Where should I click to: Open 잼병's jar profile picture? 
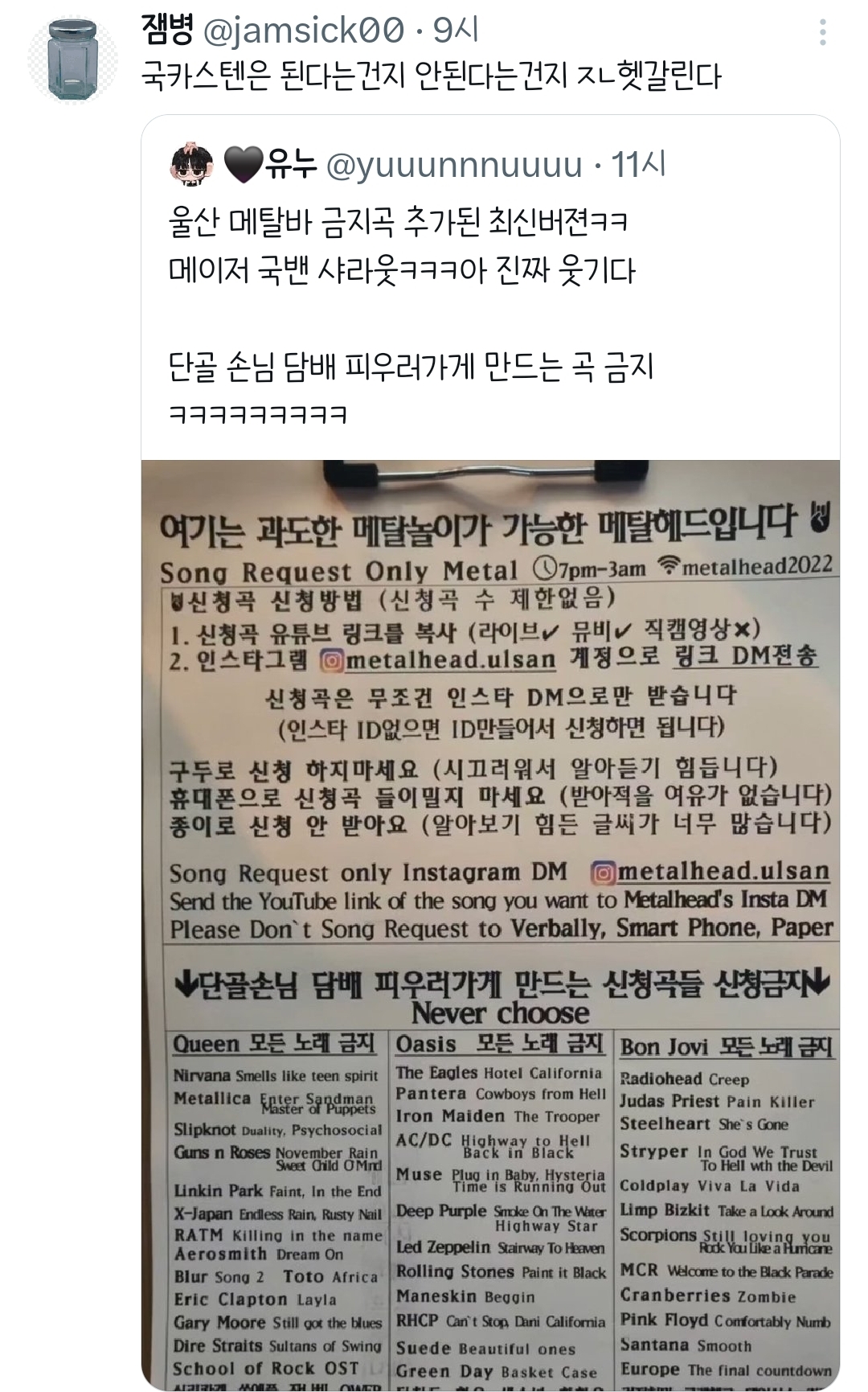[73, 60]
